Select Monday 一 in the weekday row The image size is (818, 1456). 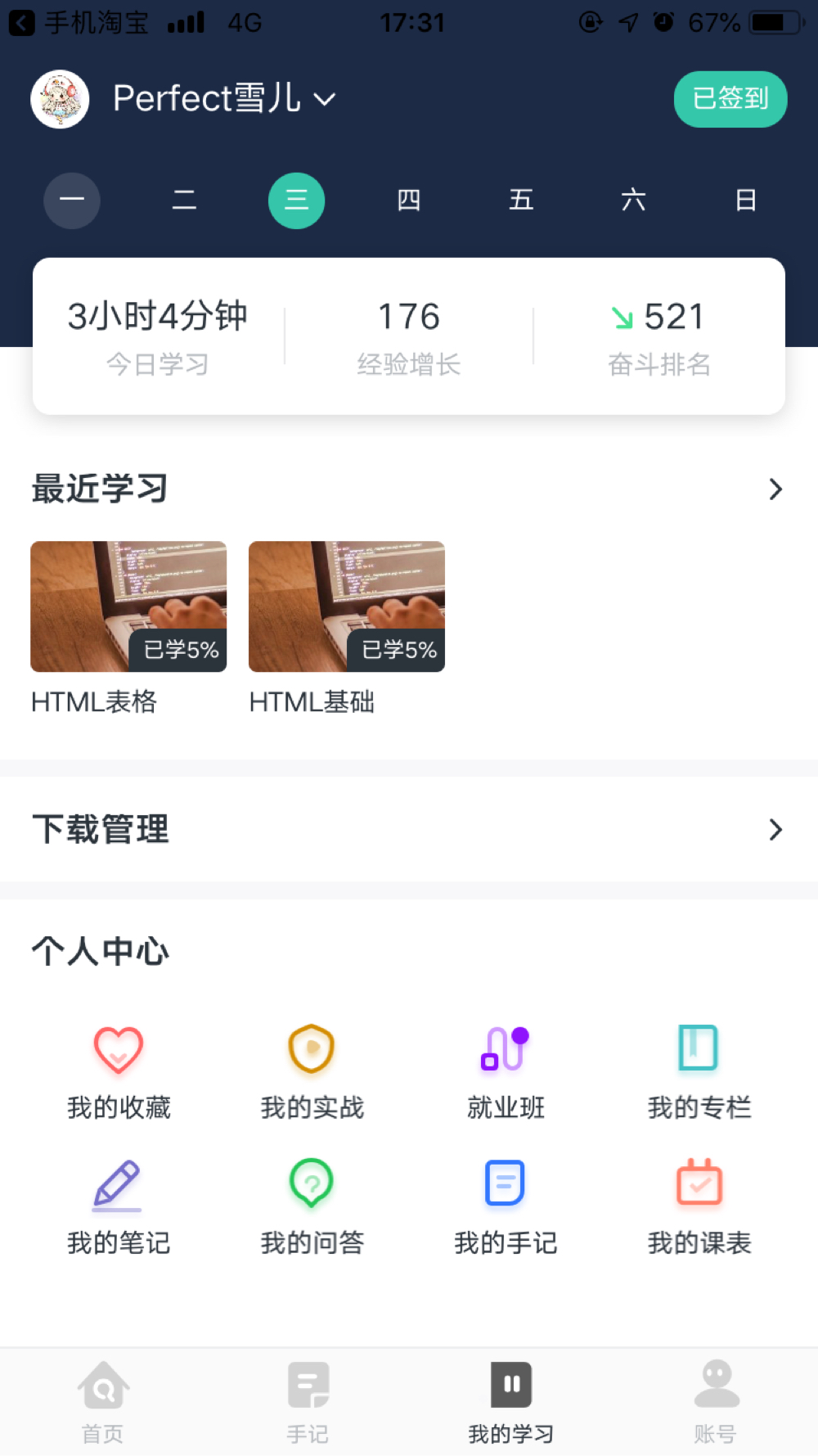tap(71, 201)
